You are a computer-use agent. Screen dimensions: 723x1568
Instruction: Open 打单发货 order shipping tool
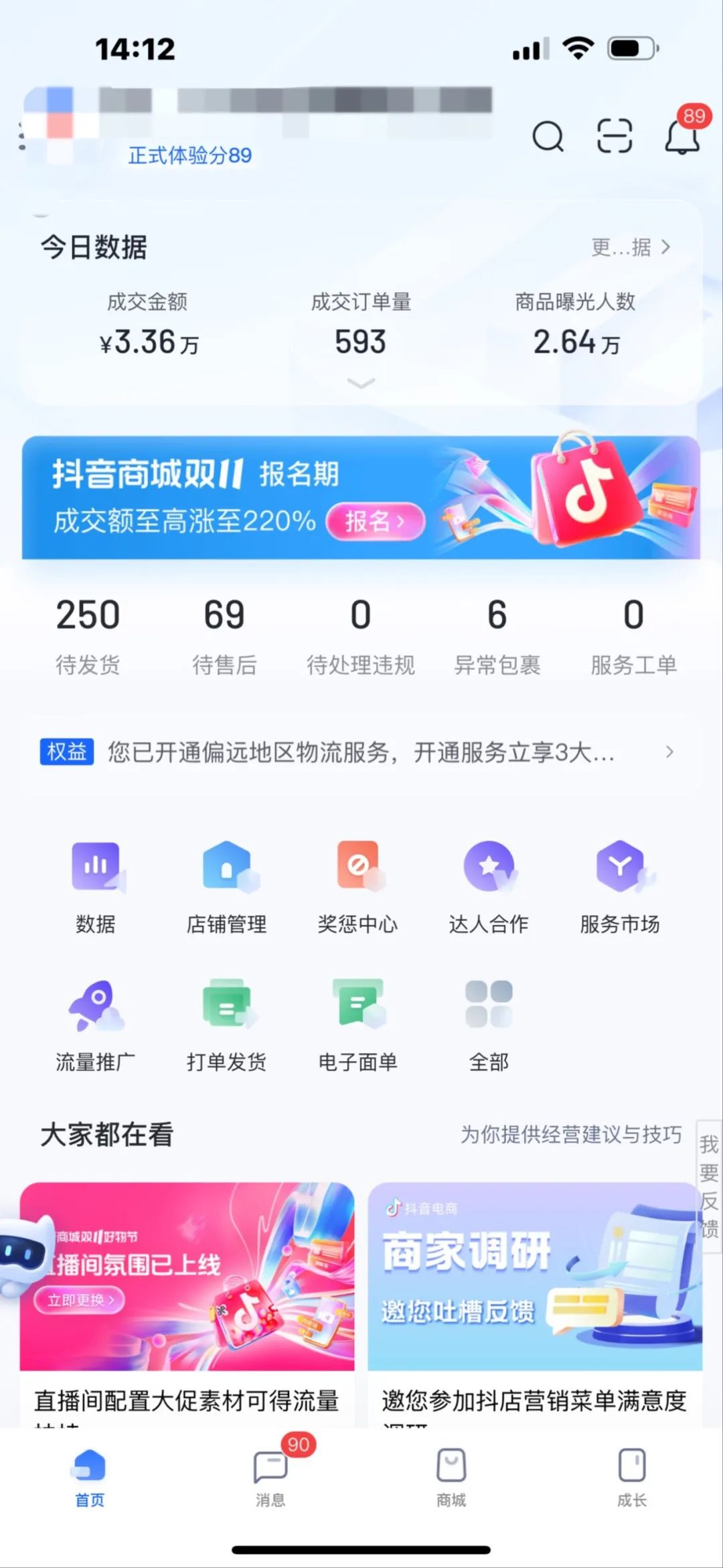coord(227,1005)
